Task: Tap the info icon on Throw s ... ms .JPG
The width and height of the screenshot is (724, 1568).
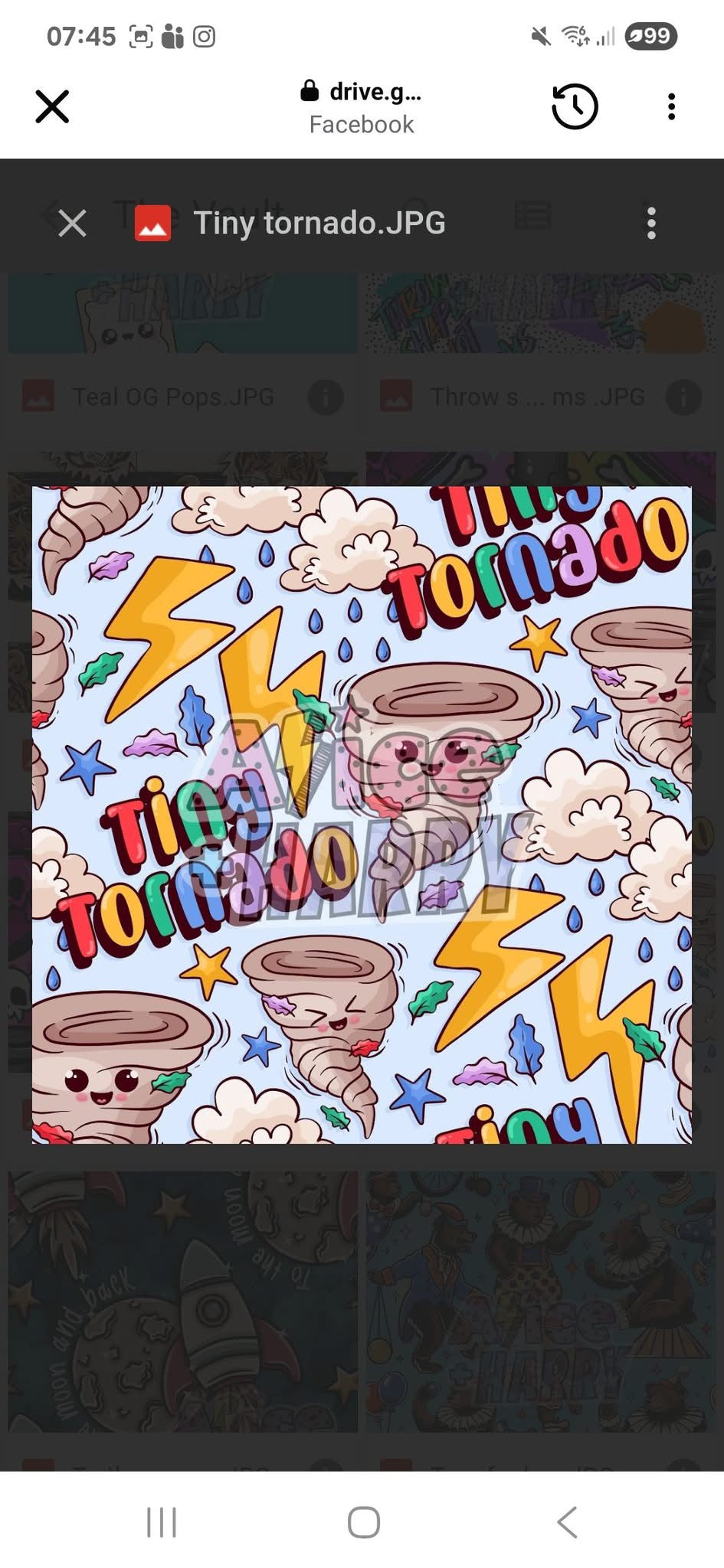Action: pos(684,397)
